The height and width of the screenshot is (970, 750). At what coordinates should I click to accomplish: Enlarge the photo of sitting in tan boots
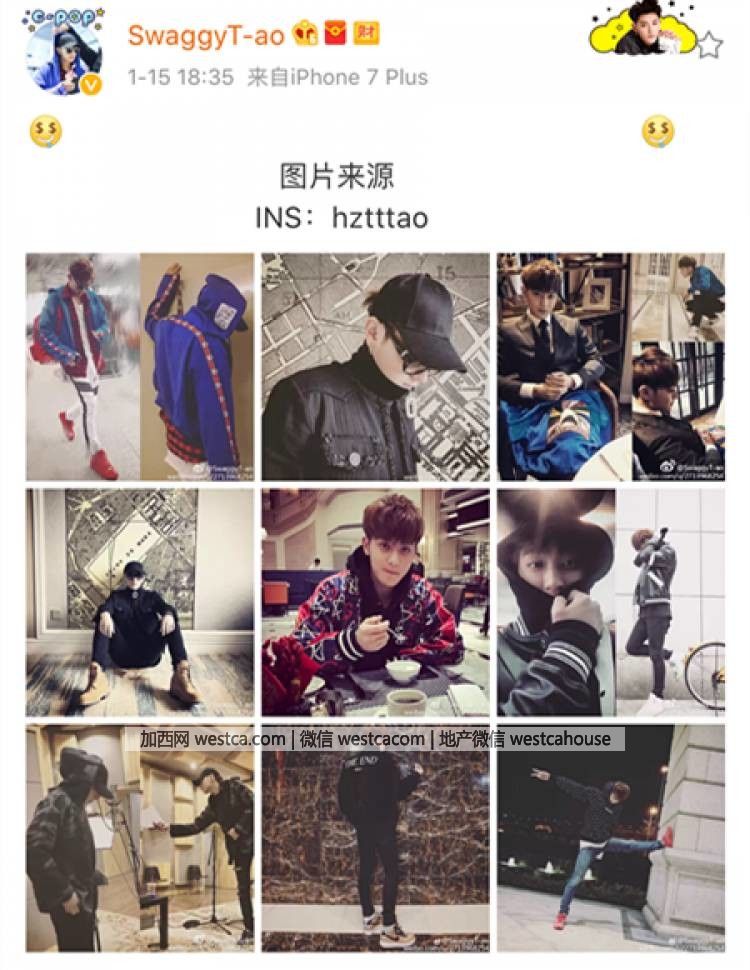point(140,602)
